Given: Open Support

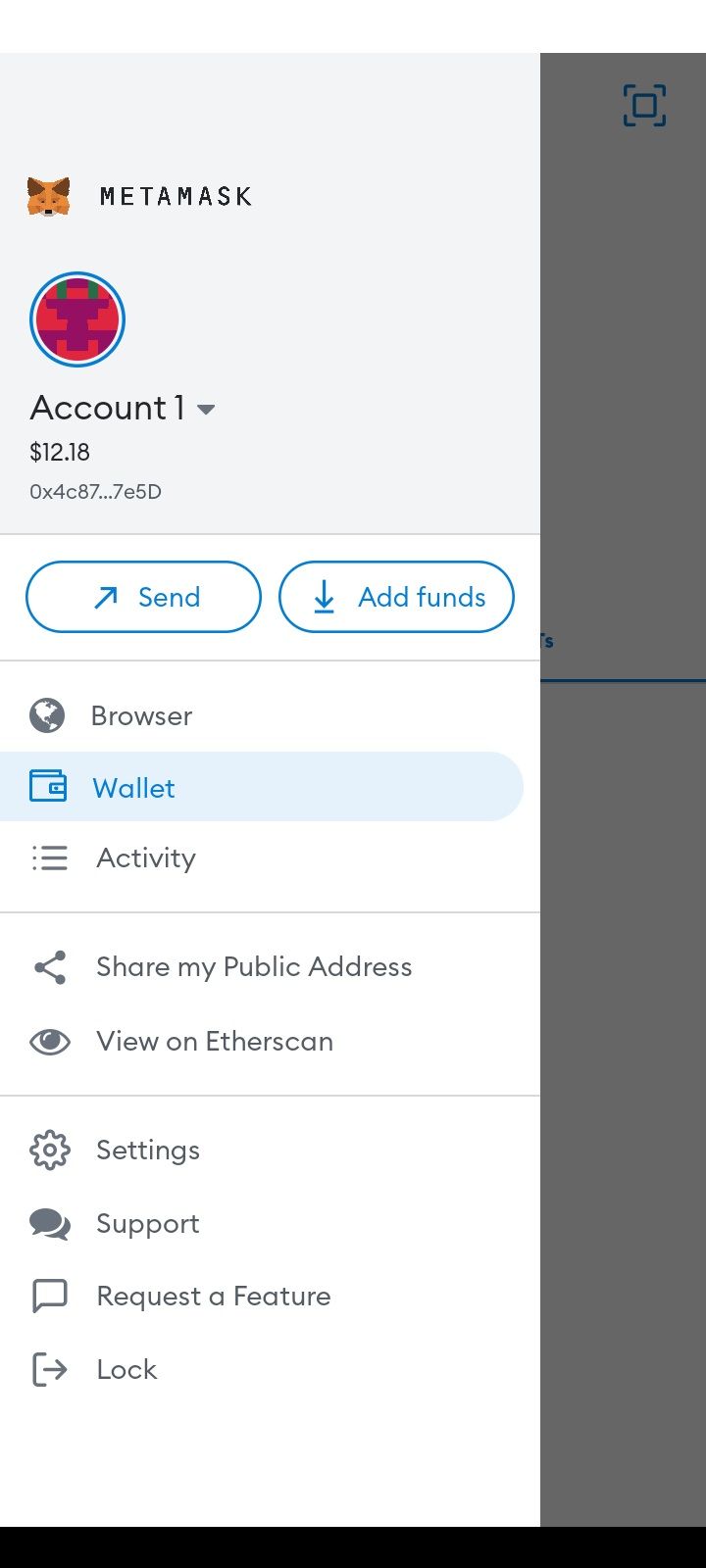Looking at the screenshot, I should [x=270, y=1223].
